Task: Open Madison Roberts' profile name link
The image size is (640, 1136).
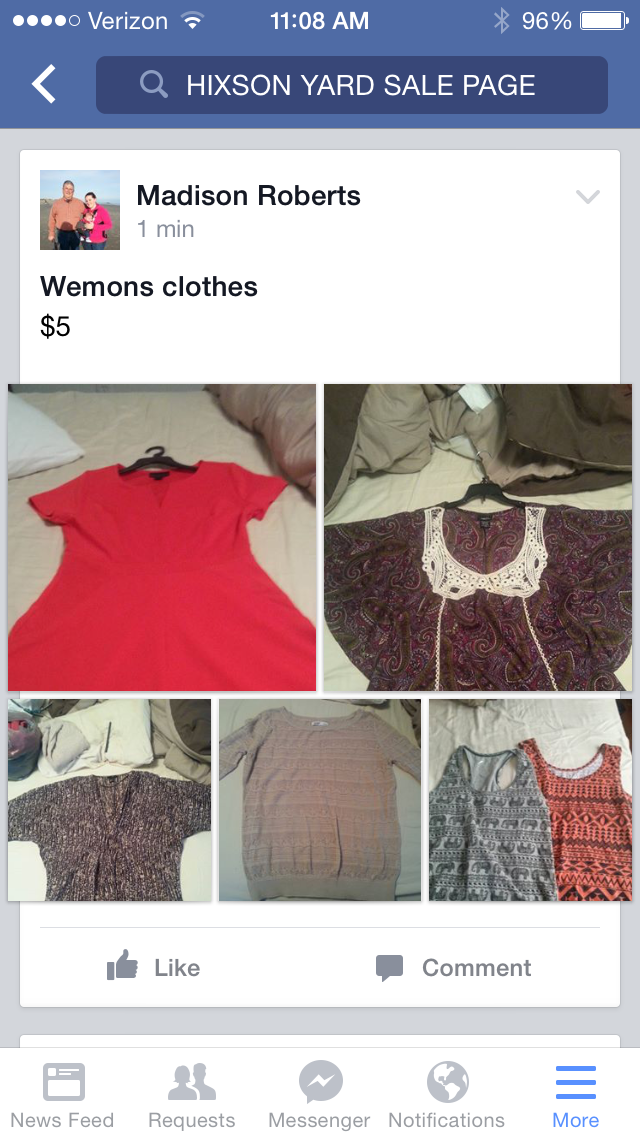Action: tap(248, 195)
